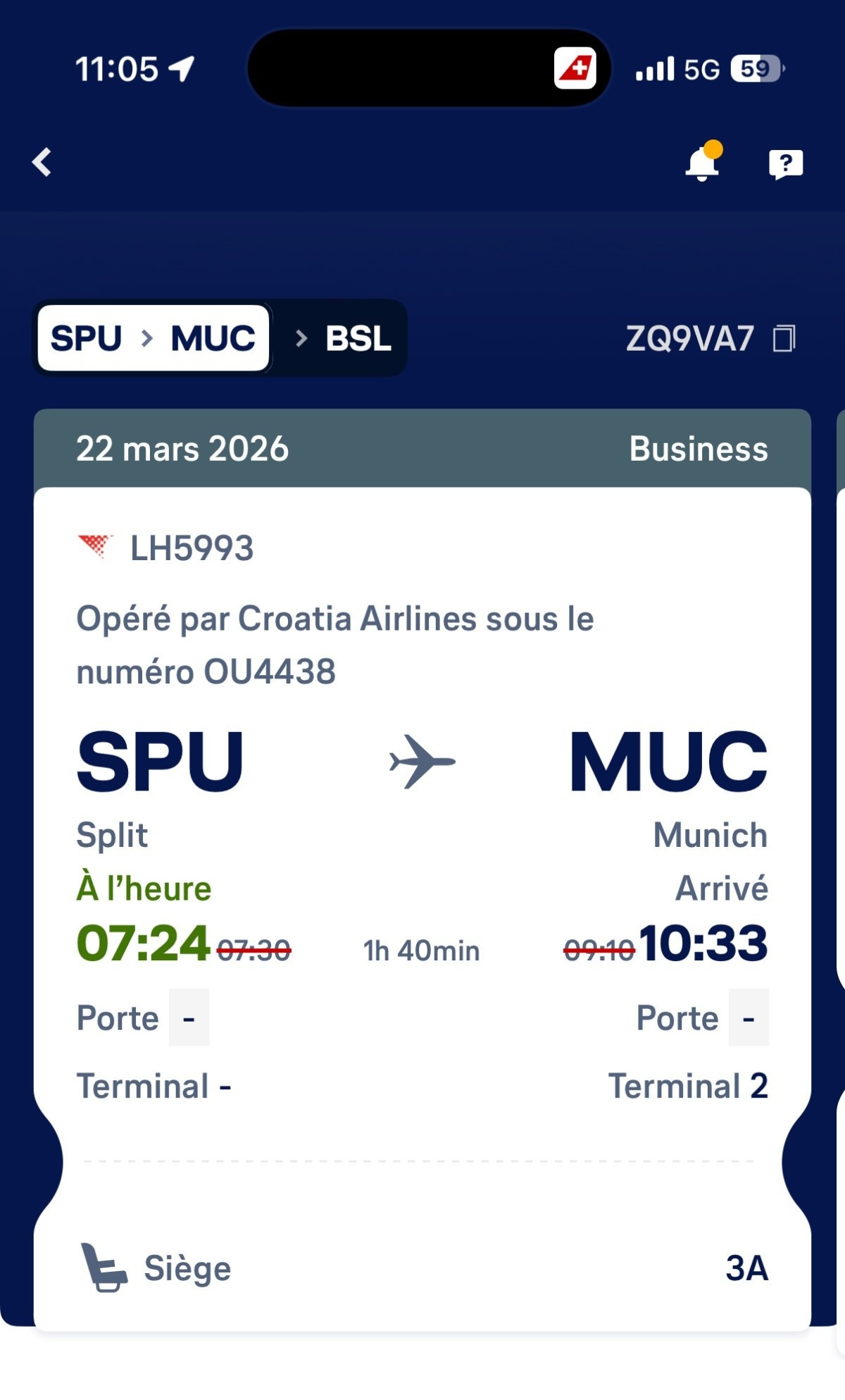Viewport: 845px width, 1400px height.
Task: Copy booking code ZQ9VA7
Action: (x=784, y=339)
